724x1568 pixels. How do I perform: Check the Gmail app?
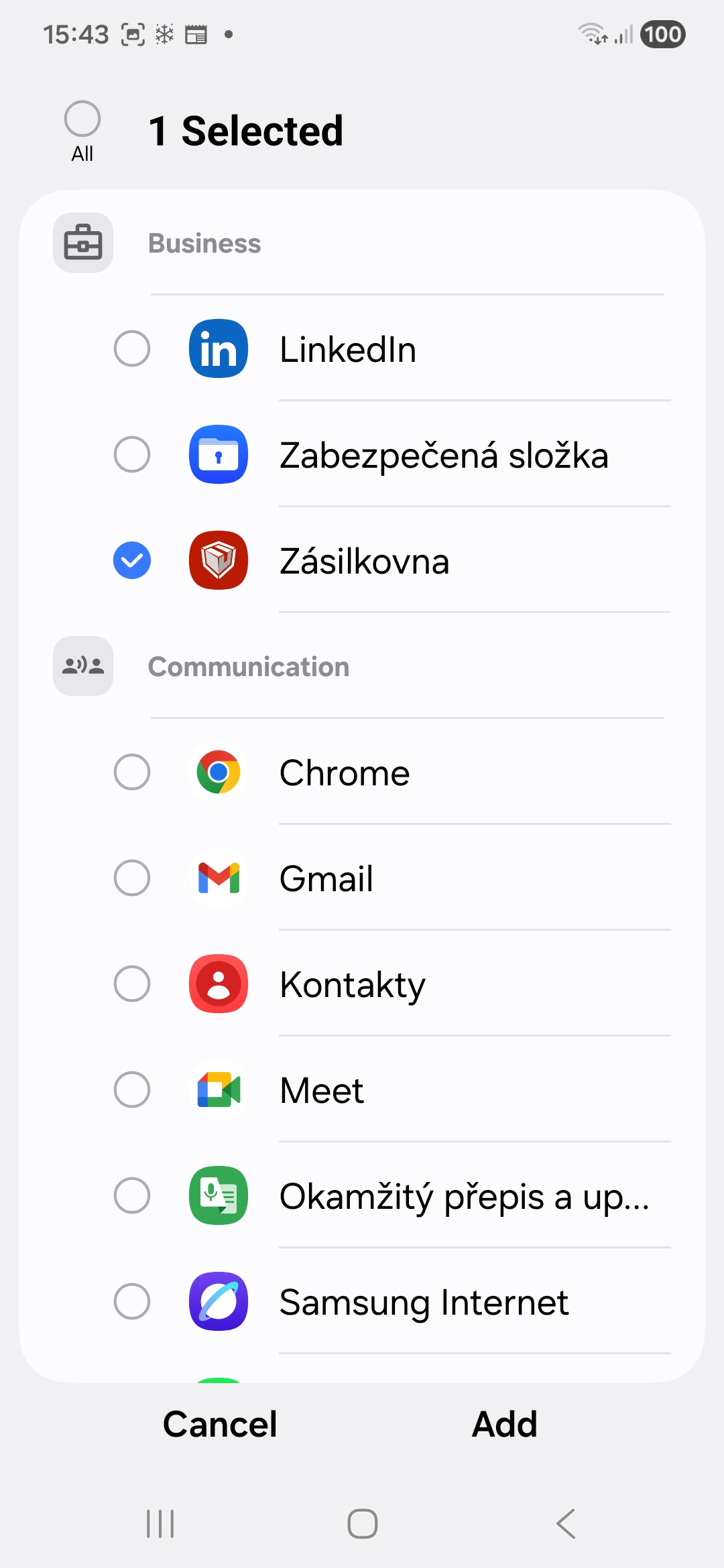tap(132, 878)
